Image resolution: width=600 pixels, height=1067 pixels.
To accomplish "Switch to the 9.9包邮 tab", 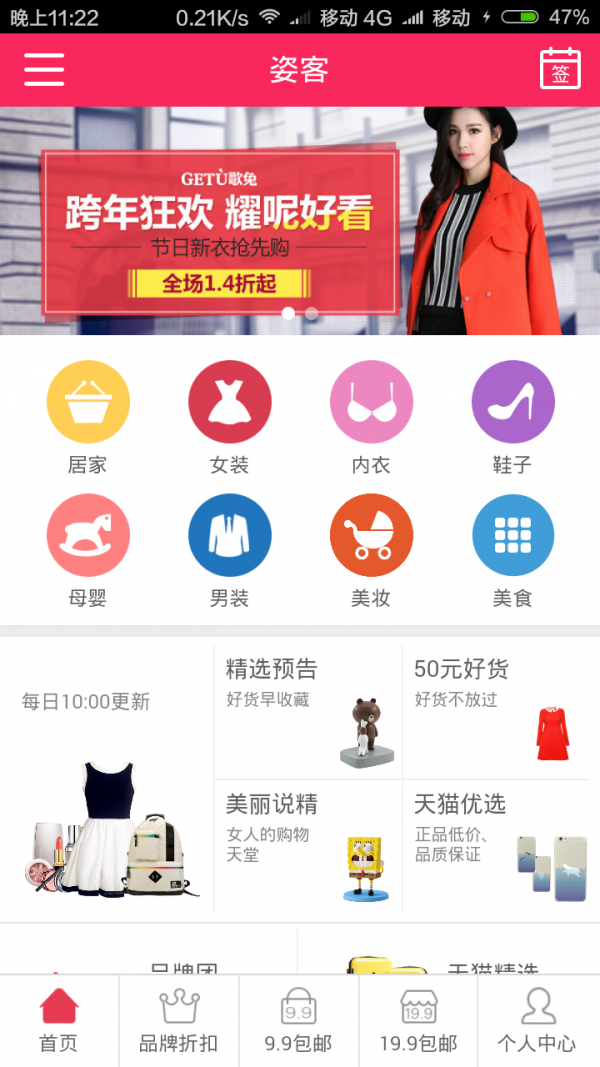I will point(298,1020).
